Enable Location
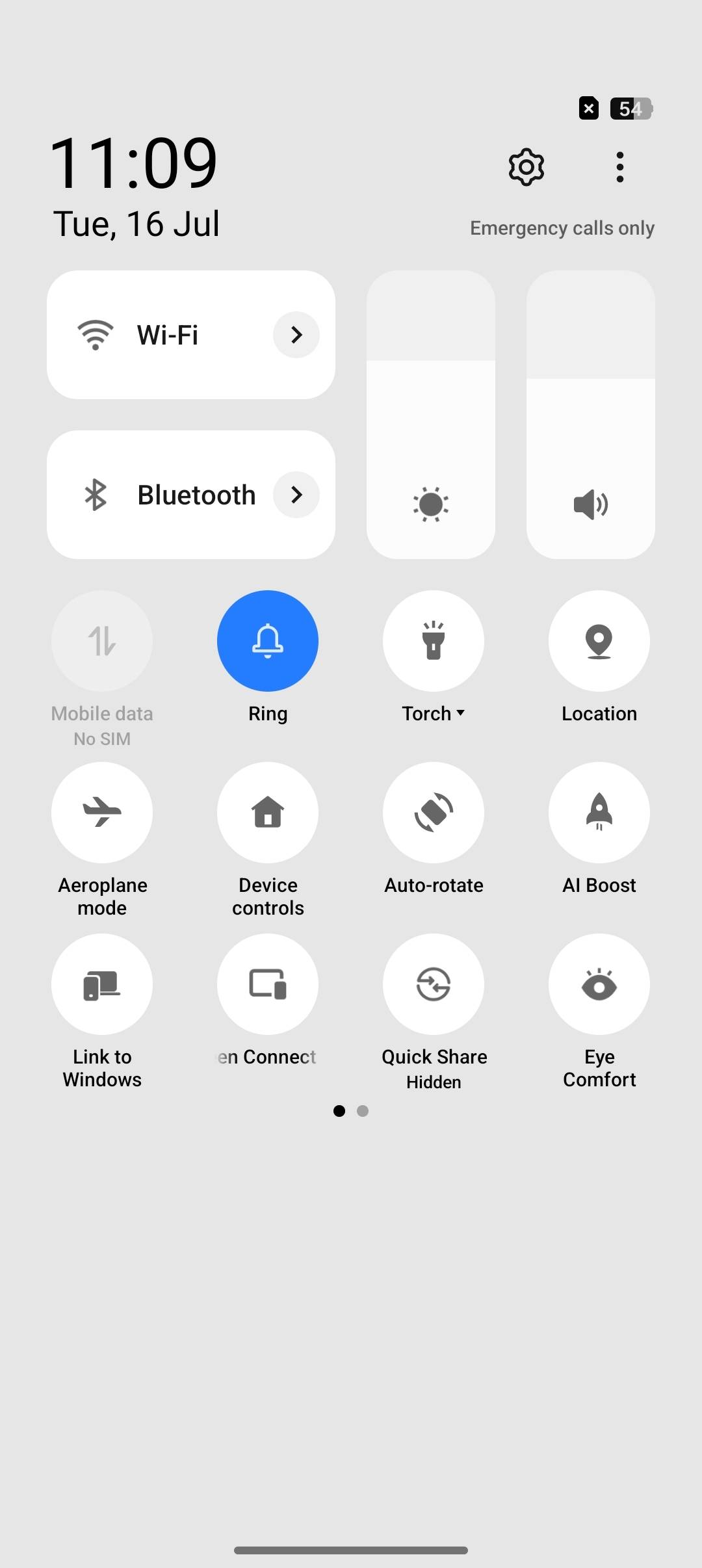The width and height of the screenshot is (702, 1568). tap(599, 641)
